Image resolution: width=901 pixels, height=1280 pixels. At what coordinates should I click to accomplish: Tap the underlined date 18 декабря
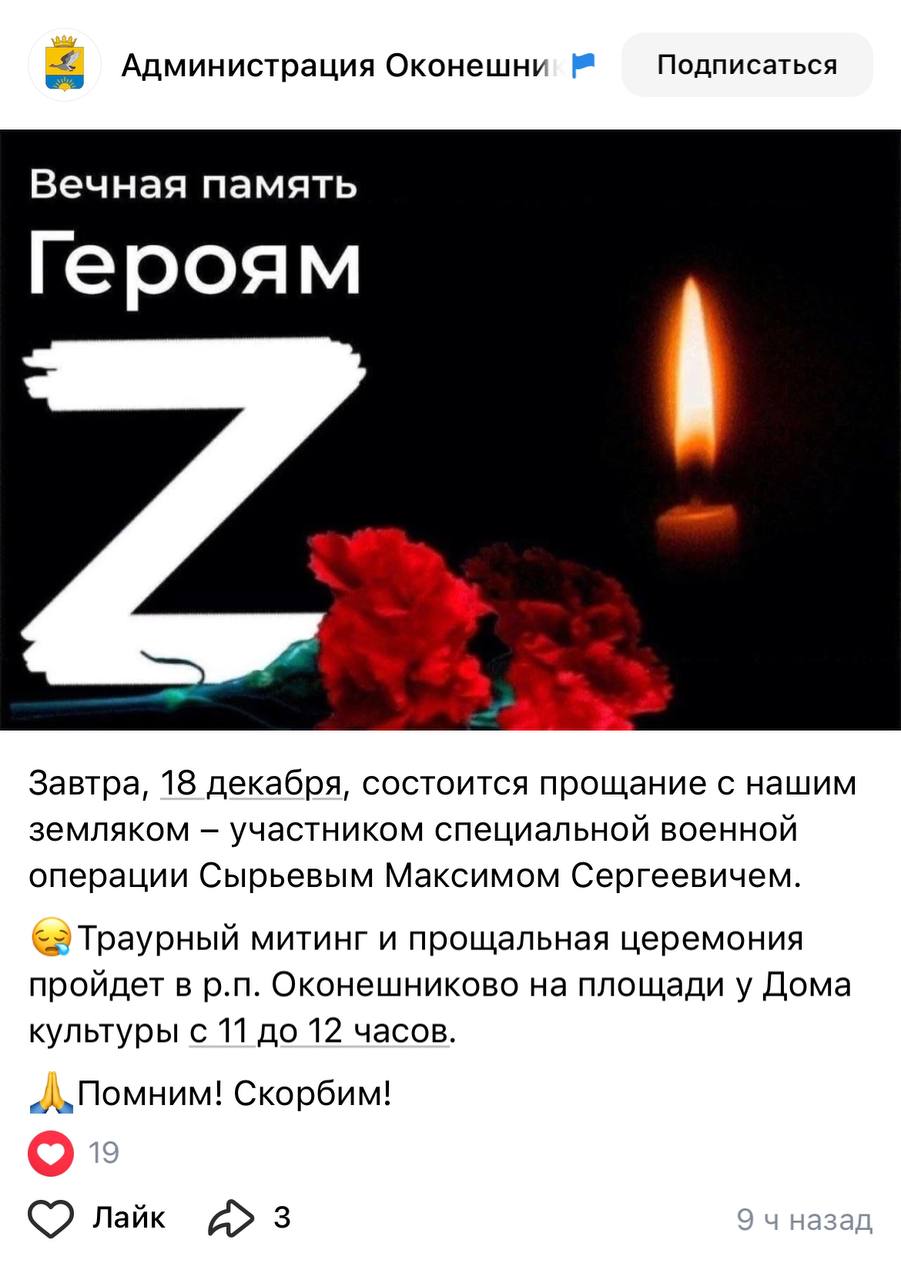252,783
